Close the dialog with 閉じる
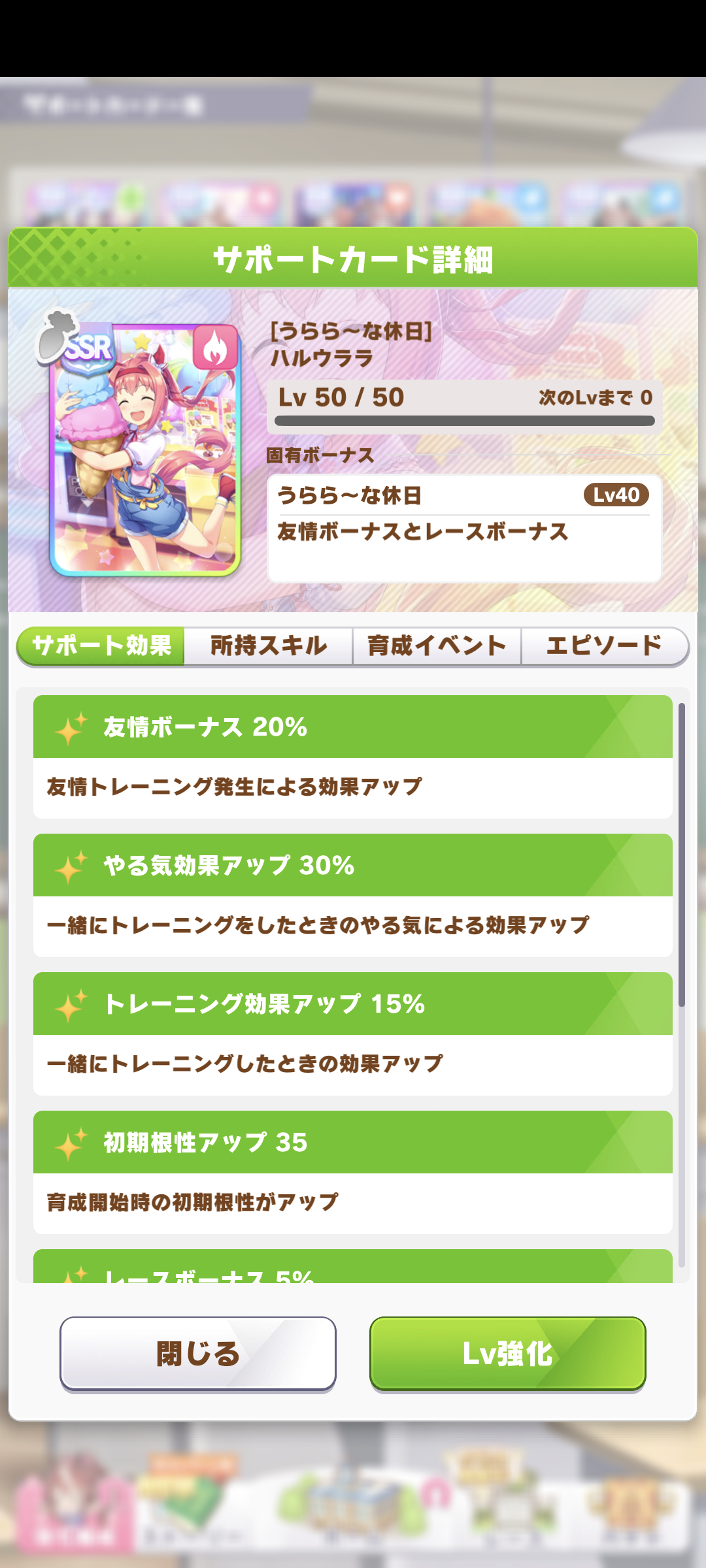 point(198,1353)
